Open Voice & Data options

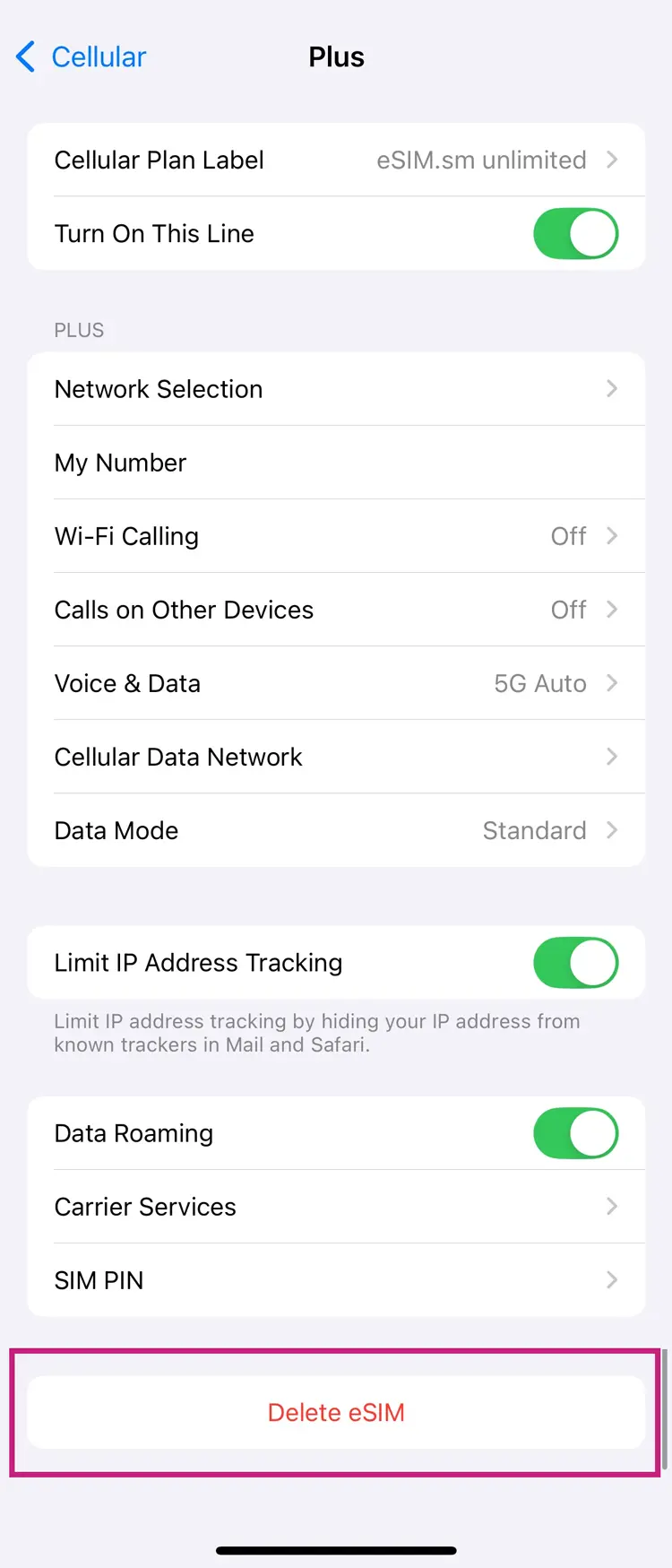coord(336,683)
